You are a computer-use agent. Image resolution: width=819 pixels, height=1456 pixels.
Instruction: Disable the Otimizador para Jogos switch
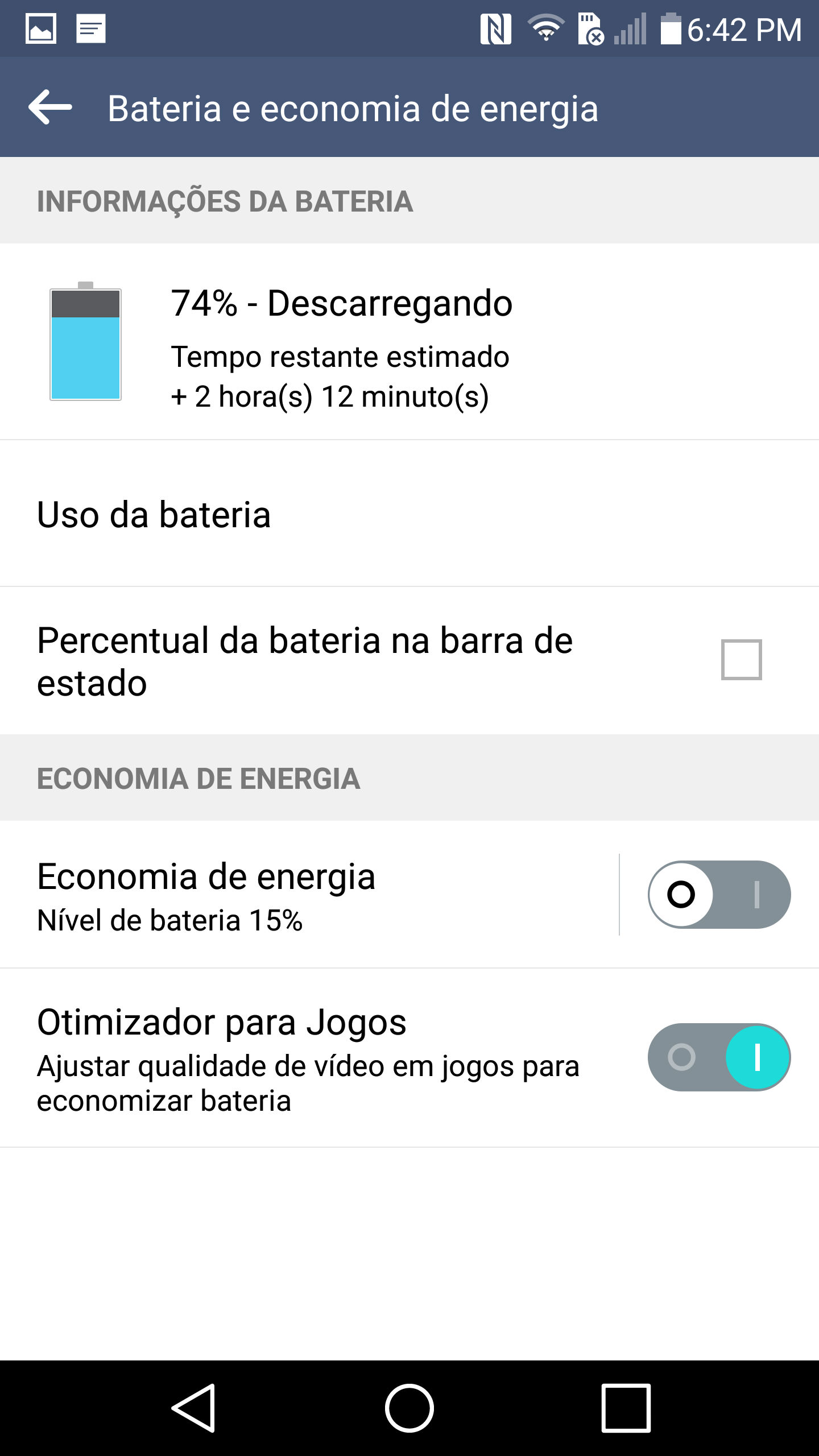click(x=719, y=1057)
